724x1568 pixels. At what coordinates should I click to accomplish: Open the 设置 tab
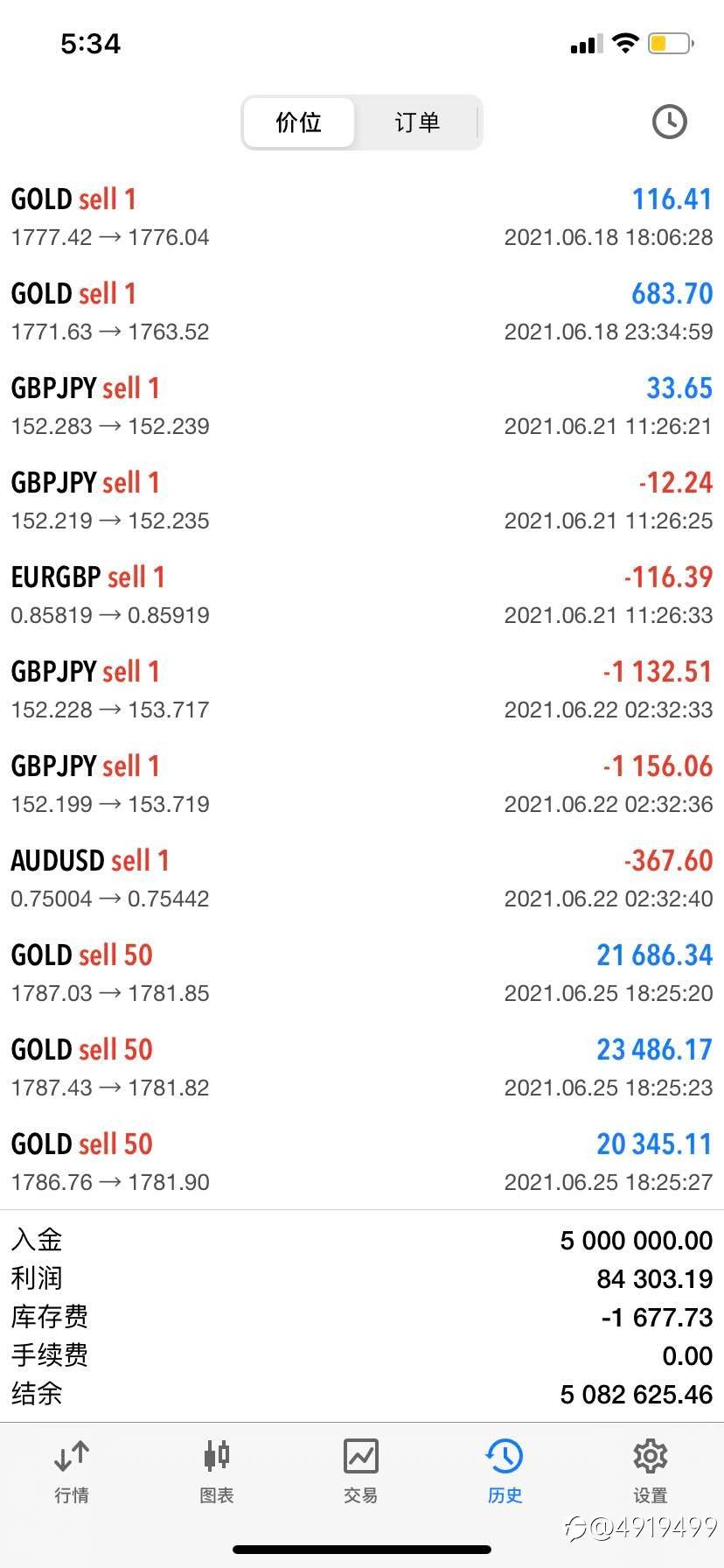coord(650,1470)
